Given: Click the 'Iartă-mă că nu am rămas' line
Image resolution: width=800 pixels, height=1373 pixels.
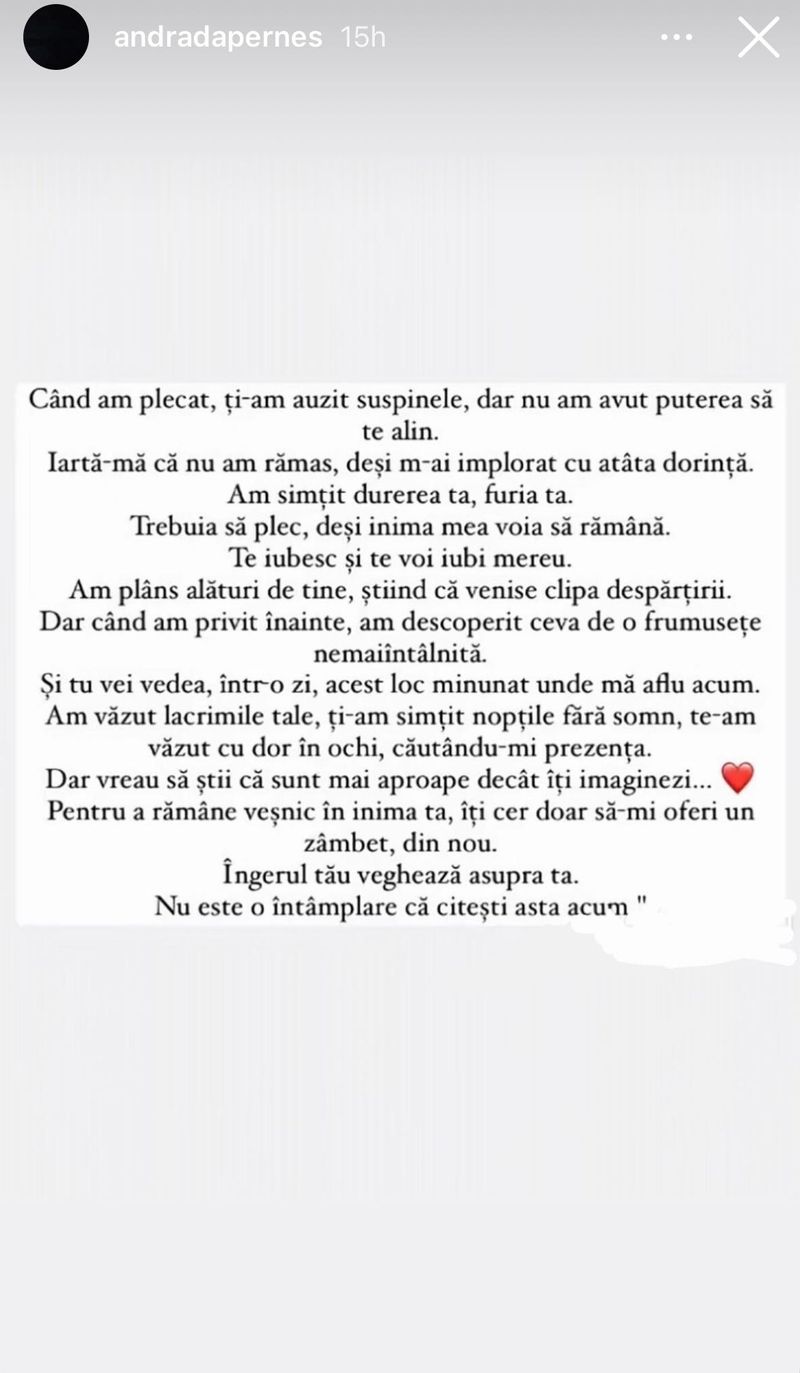Looking at the screenshot, I should pos(400,462).
